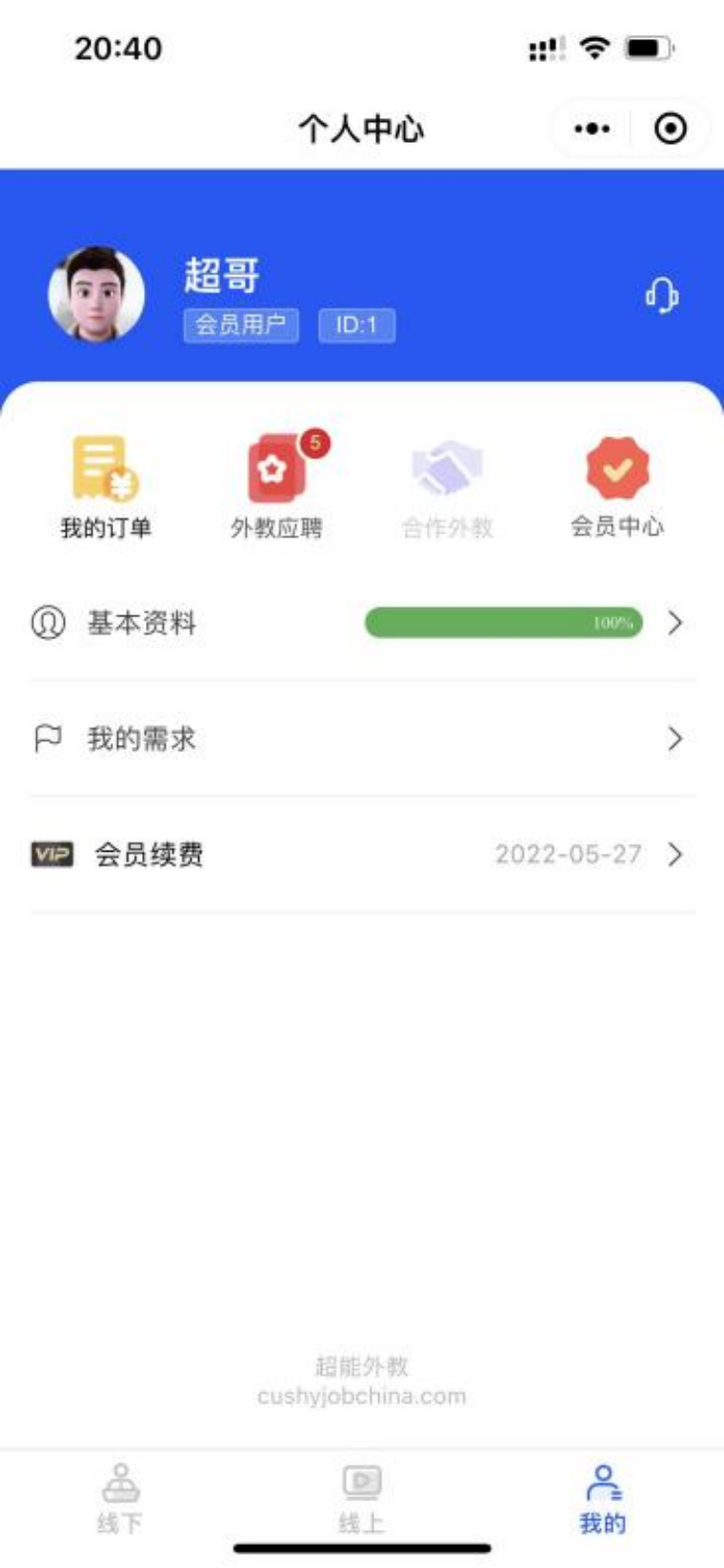Image resolution: width=724 pixels, height=1568 pixels.
Task: Renew membership via 会员续费
Action: [x=362, y=854]
